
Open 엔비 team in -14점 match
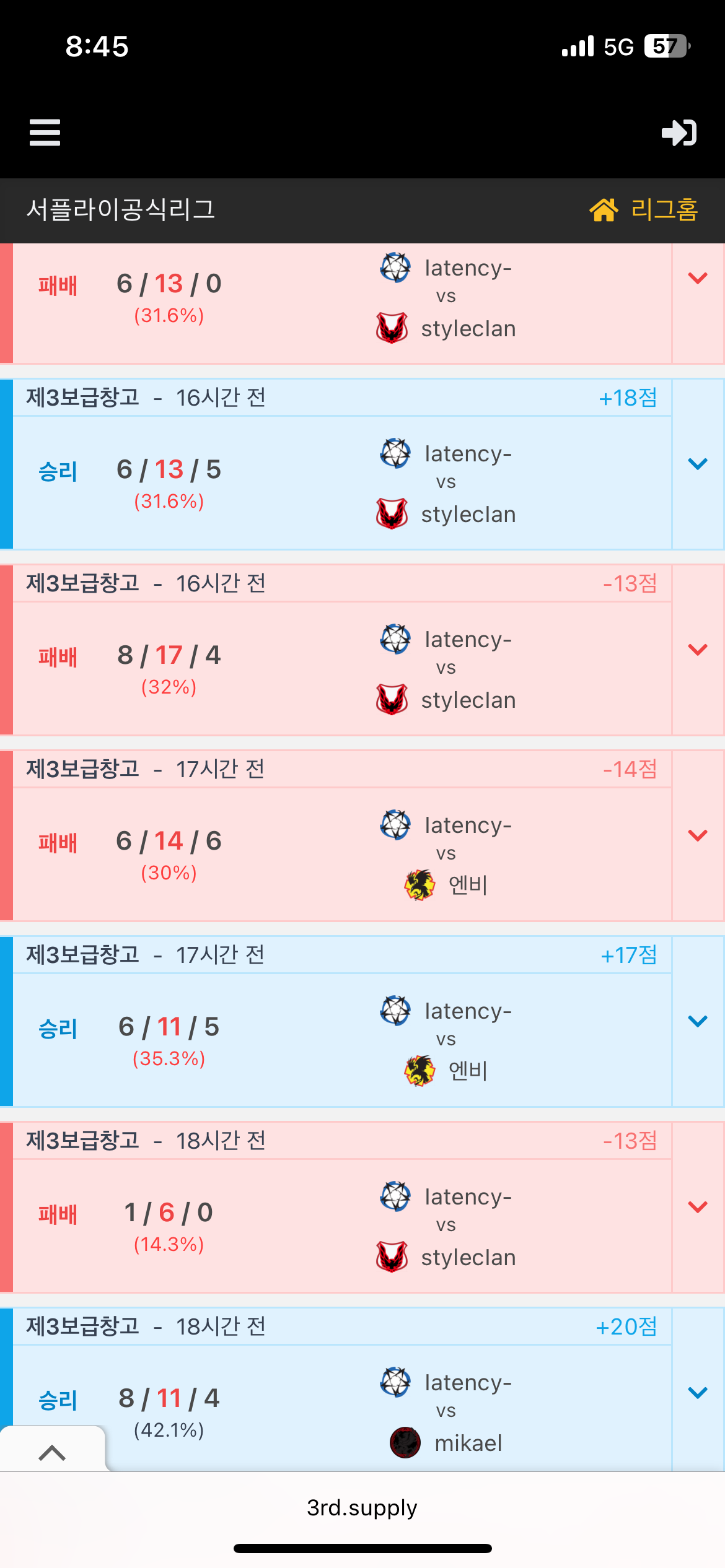[468, 885]
